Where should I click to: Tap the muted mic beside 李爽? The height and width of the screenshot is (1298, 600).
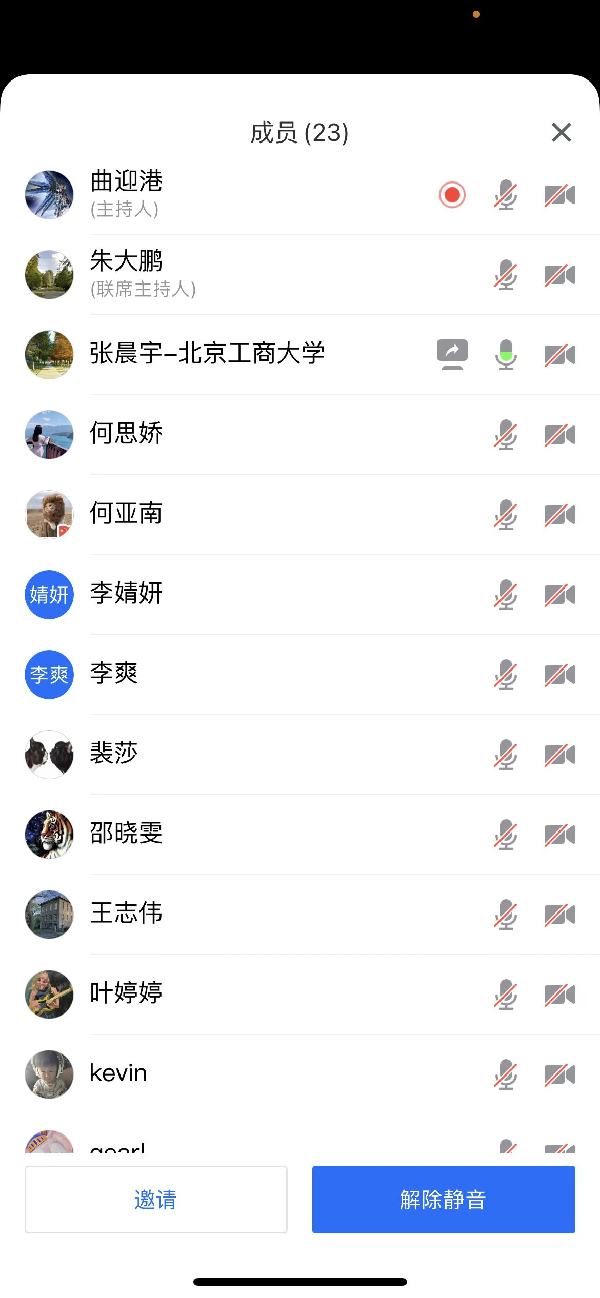[506, 674]
